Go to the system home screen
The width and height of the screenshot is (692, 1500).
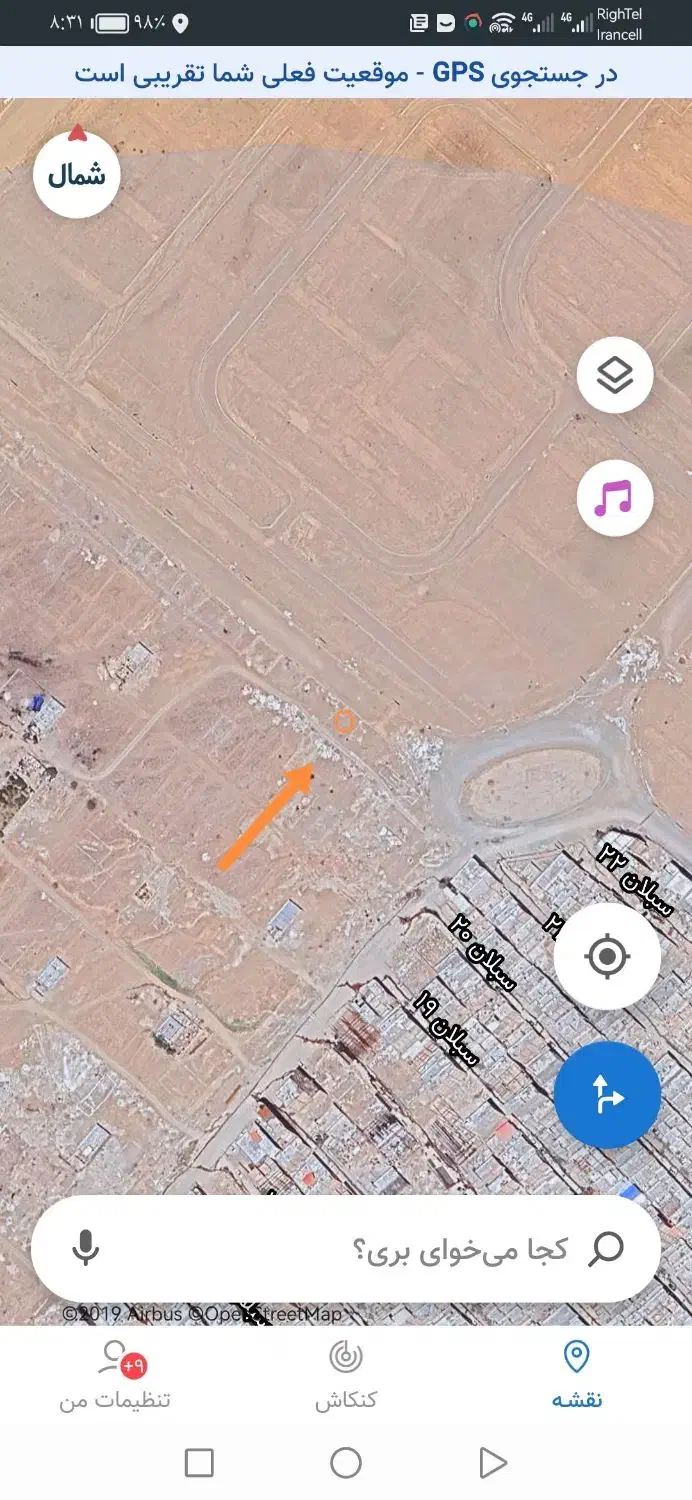tap(346, 1464)
